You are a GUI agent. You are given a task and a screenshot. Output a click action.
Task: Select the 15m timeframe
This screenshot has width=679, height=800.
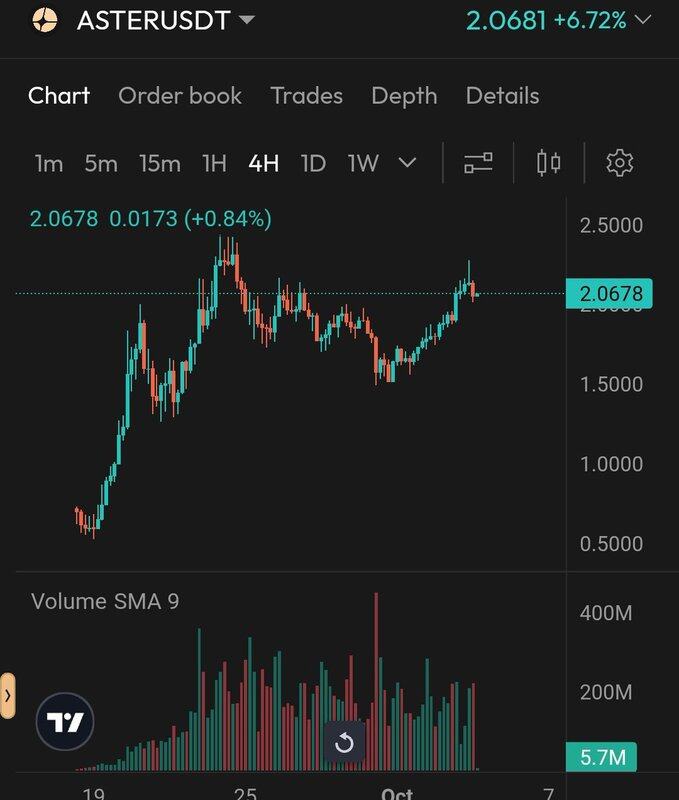[159, 163]
